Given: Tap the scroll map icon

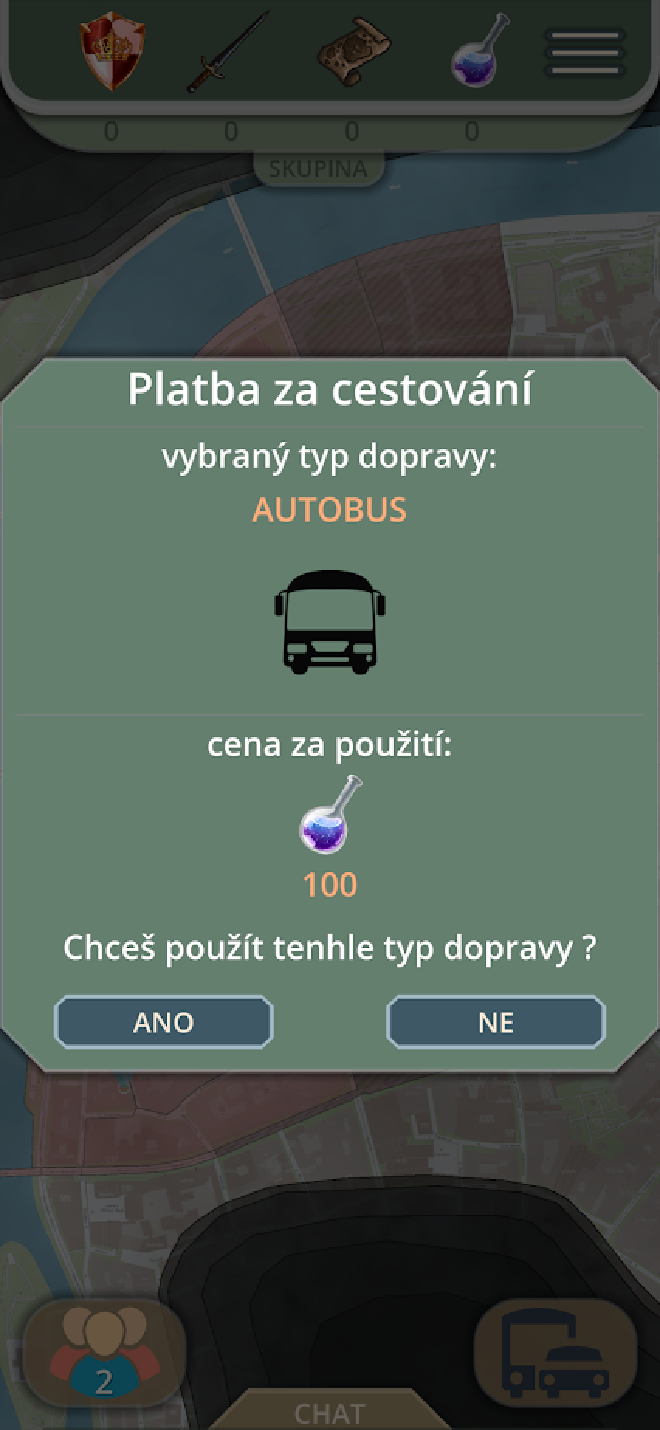Looking at the screenshot, I should (x=352, y=52).
